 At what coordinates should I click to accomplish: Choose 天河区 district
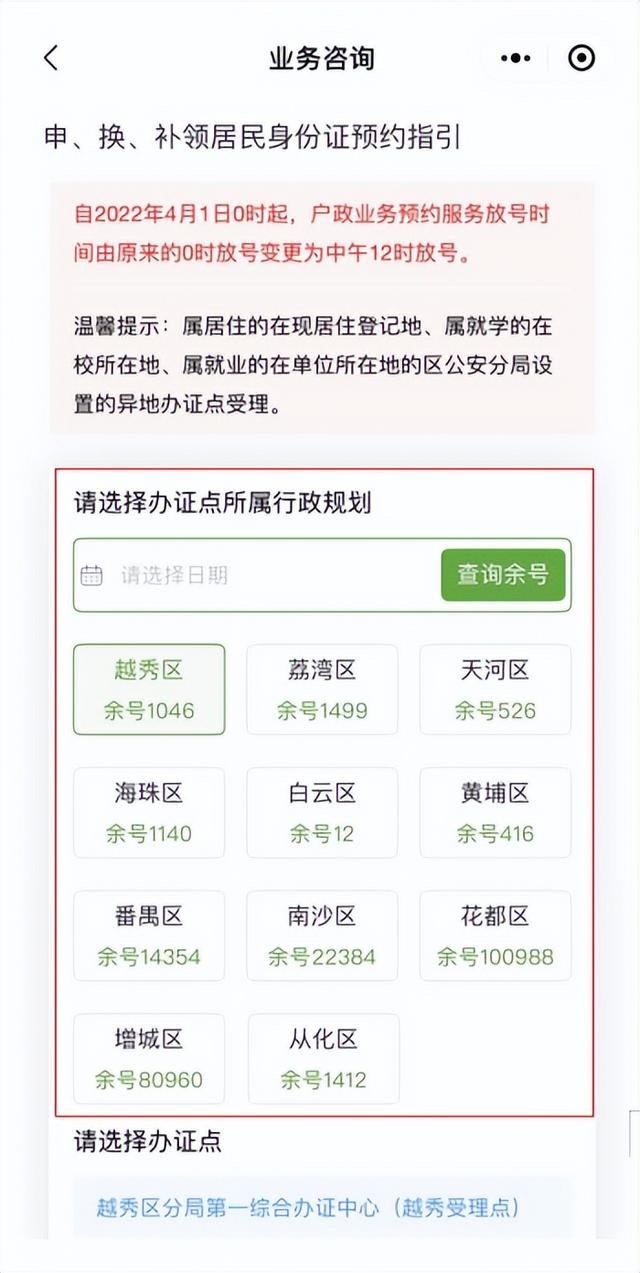495,690
